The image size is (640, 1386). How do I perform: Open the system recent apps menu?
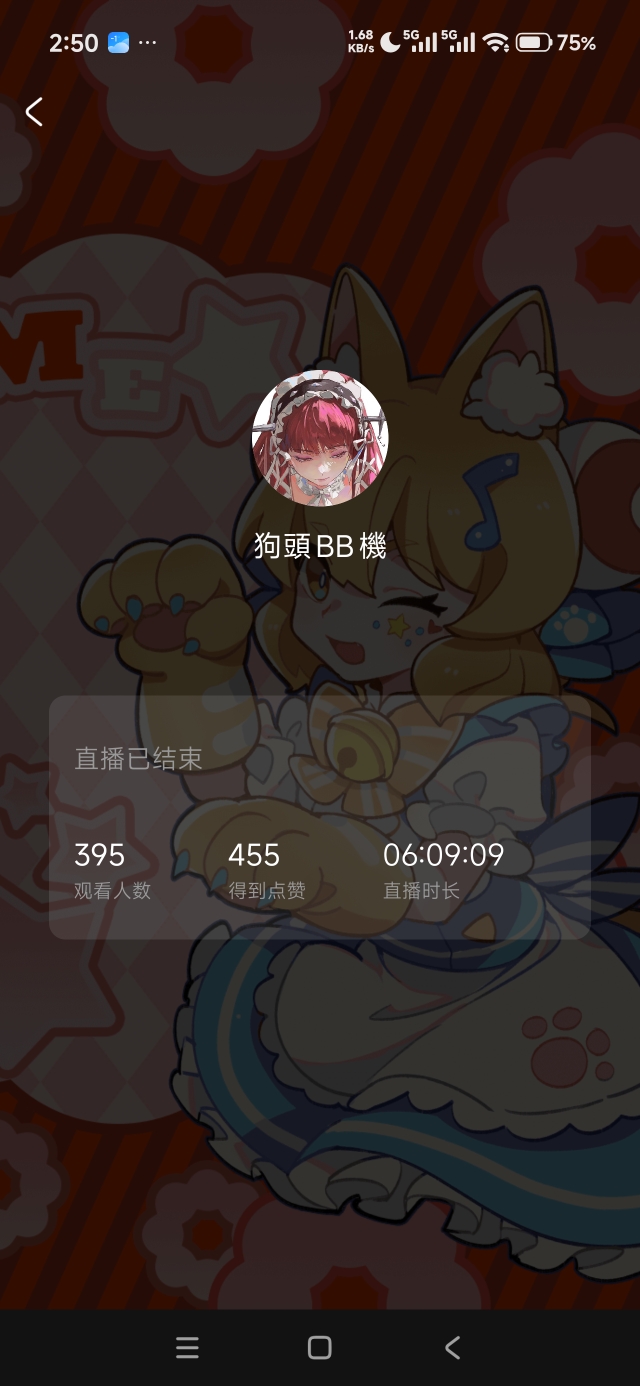tap(187, 1348)
